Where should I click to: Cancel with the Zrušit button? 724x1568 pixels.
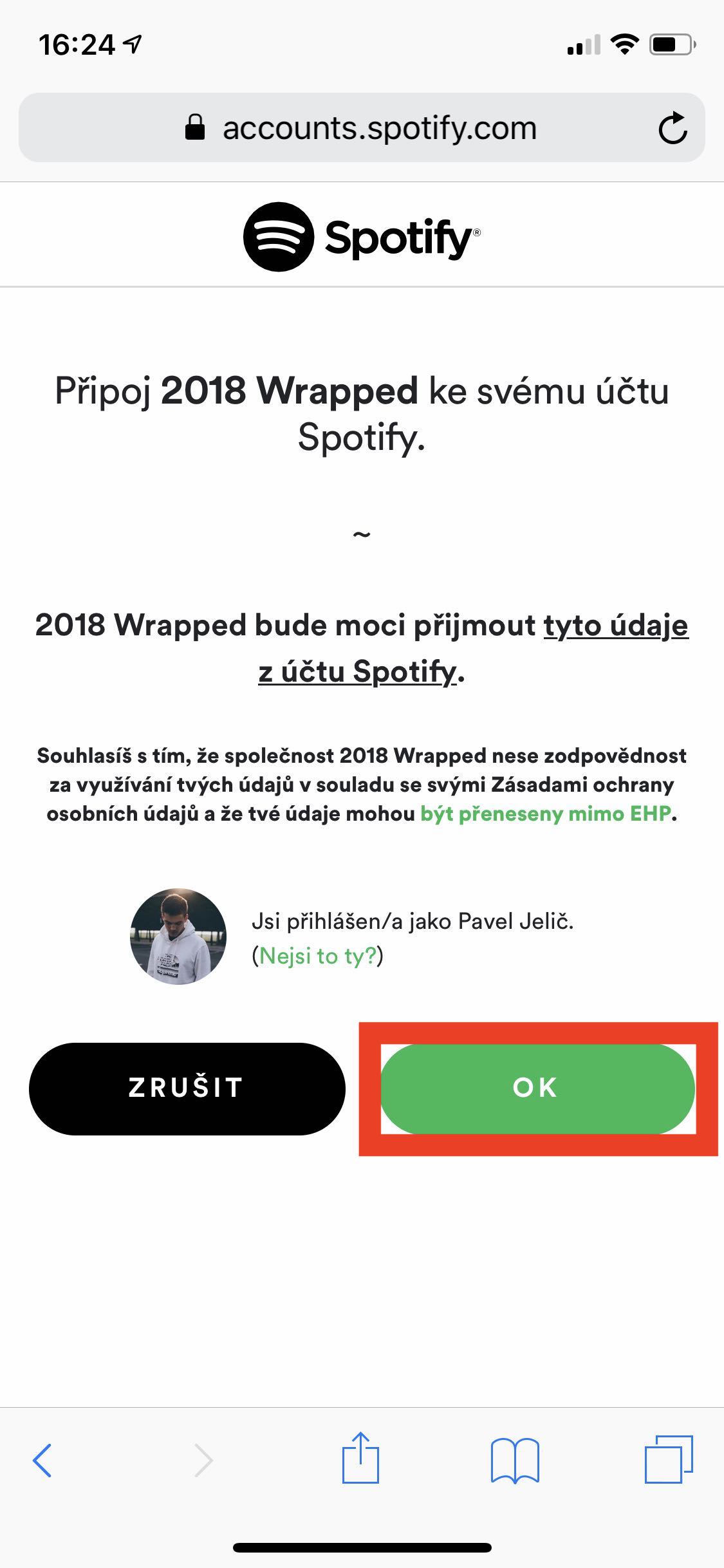187,1088
